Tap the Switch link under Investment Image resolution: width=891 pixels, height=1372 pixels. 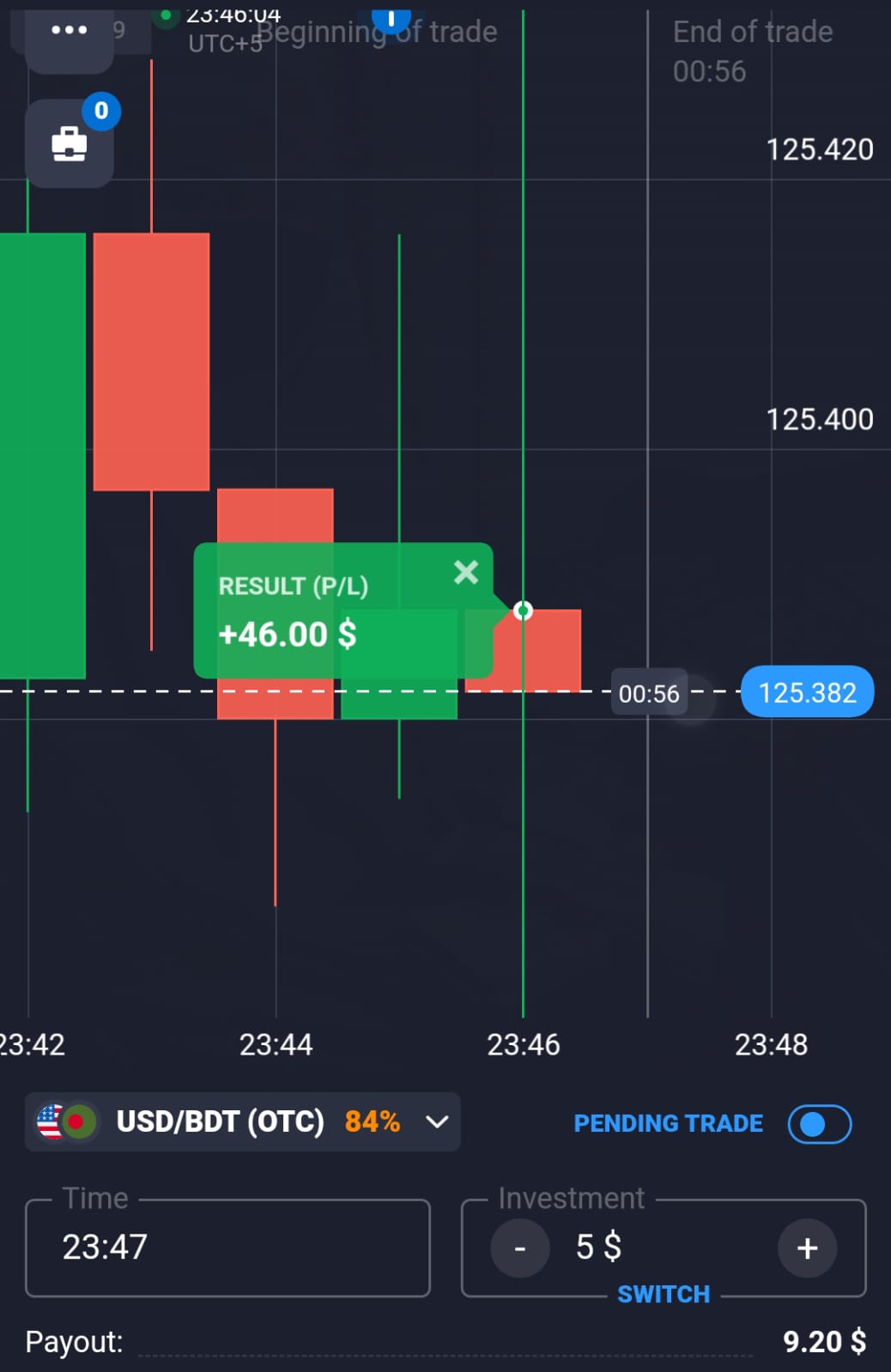click(x=664, y=1294)
